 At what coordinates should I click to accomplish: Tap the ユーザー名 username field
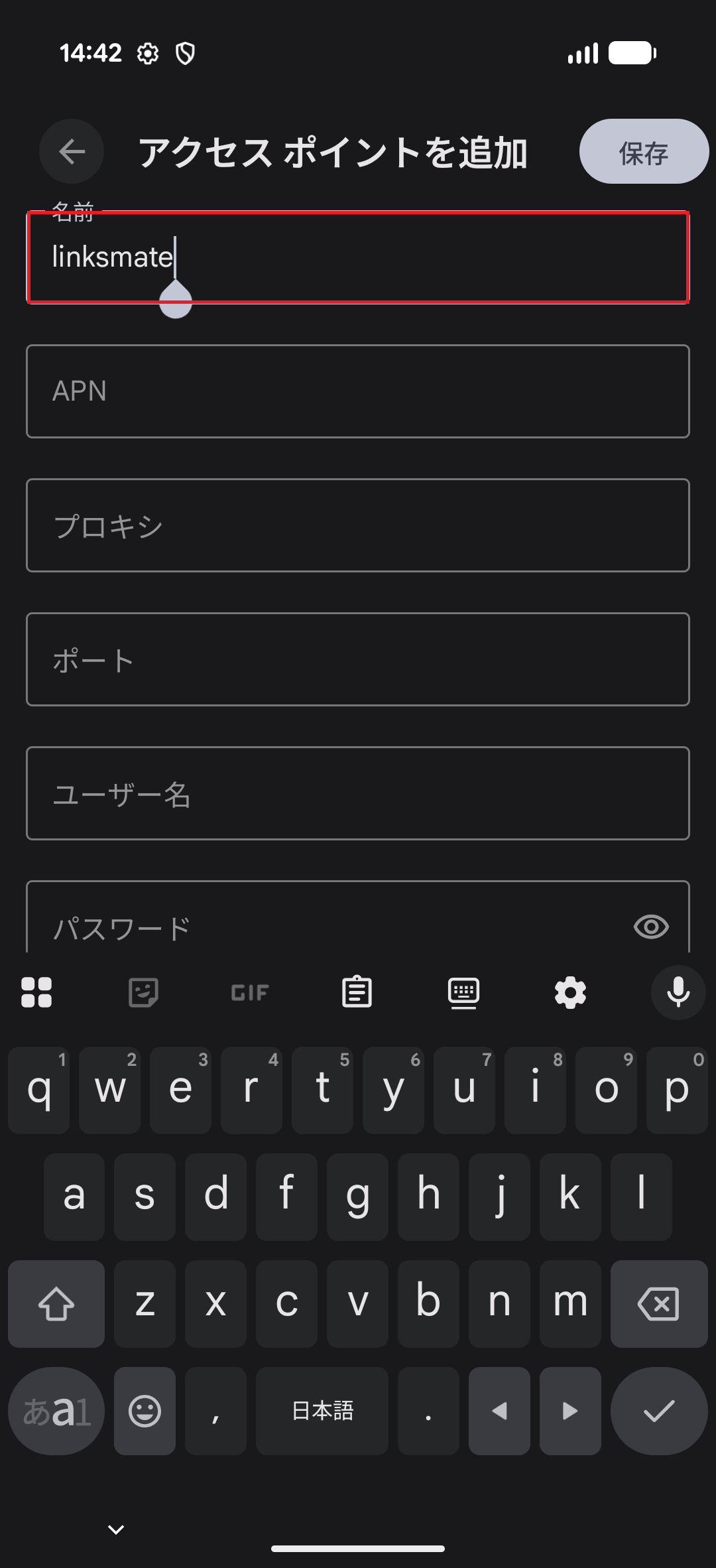pos(358,794)
